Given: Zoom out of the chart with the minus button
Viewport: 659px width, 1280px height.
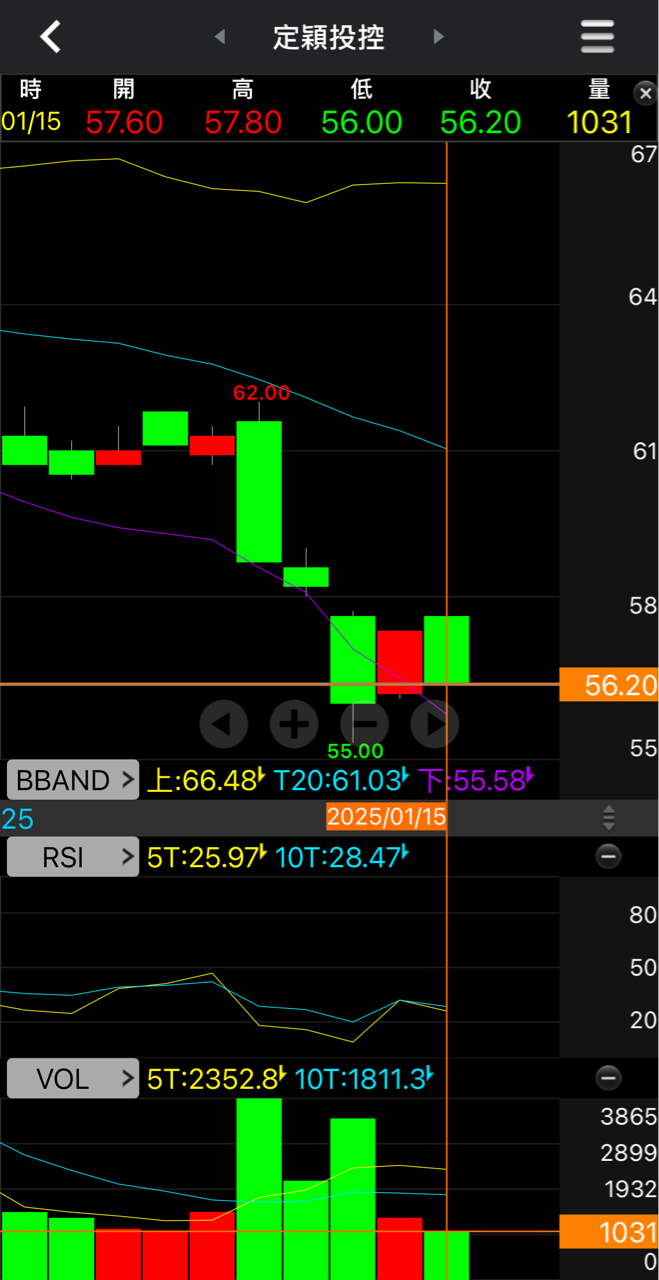Looking at the screenshot, I should [365, 724].
